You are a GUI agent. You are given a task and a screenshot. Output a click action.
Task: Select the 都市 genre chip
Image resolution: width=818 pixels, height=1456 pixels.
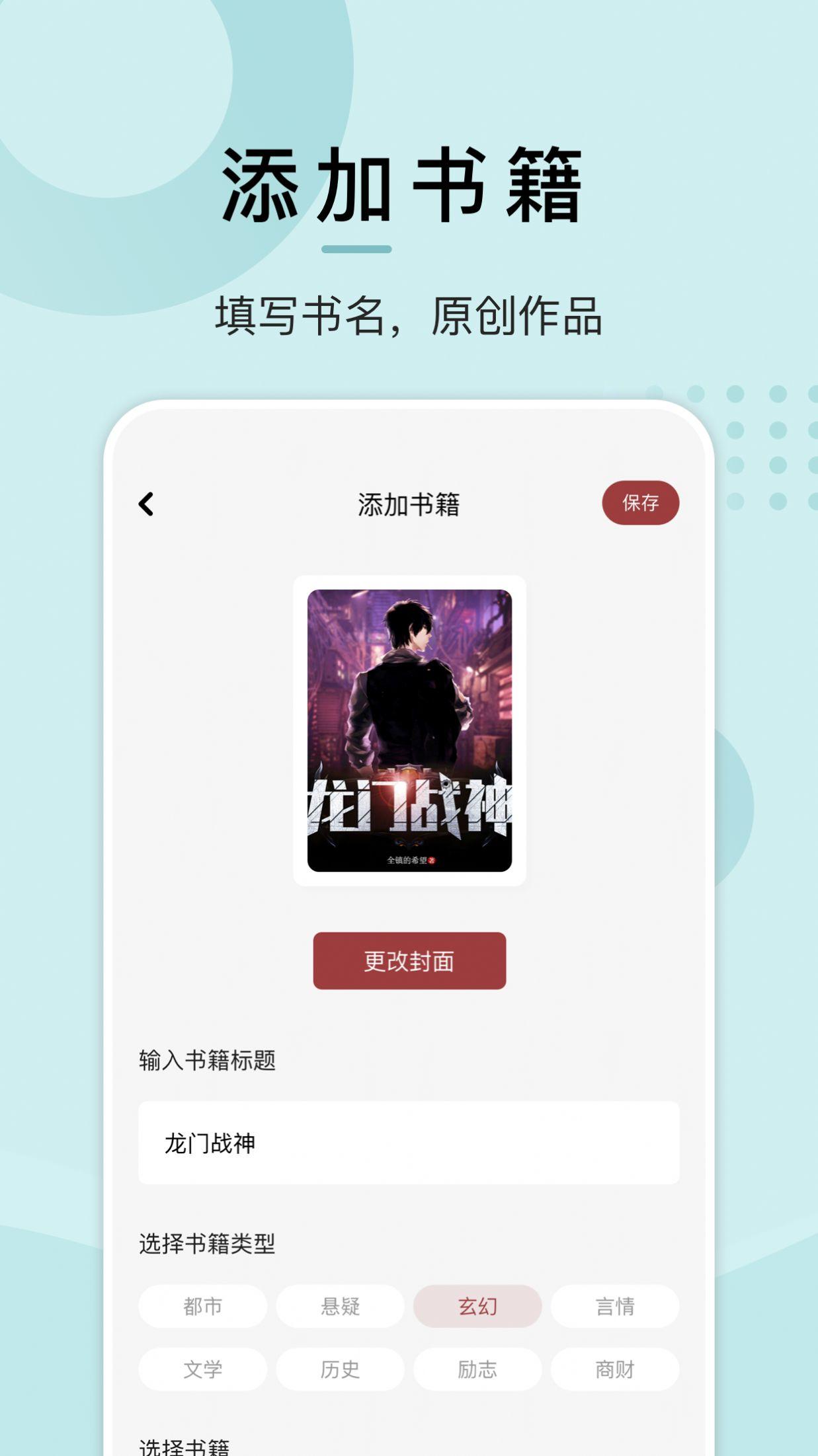[x=203, y=1307]
